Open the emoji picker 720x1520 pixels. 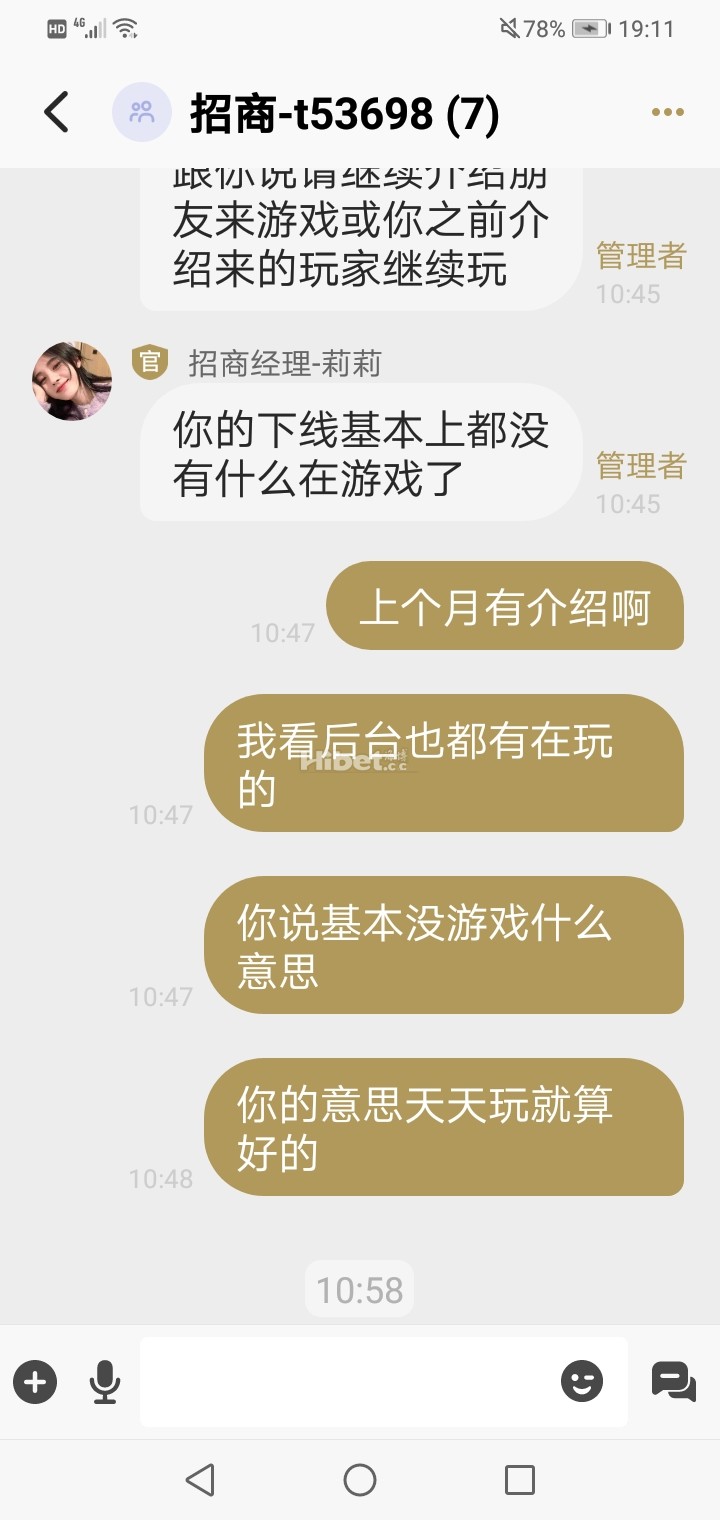pos(582,1382)
